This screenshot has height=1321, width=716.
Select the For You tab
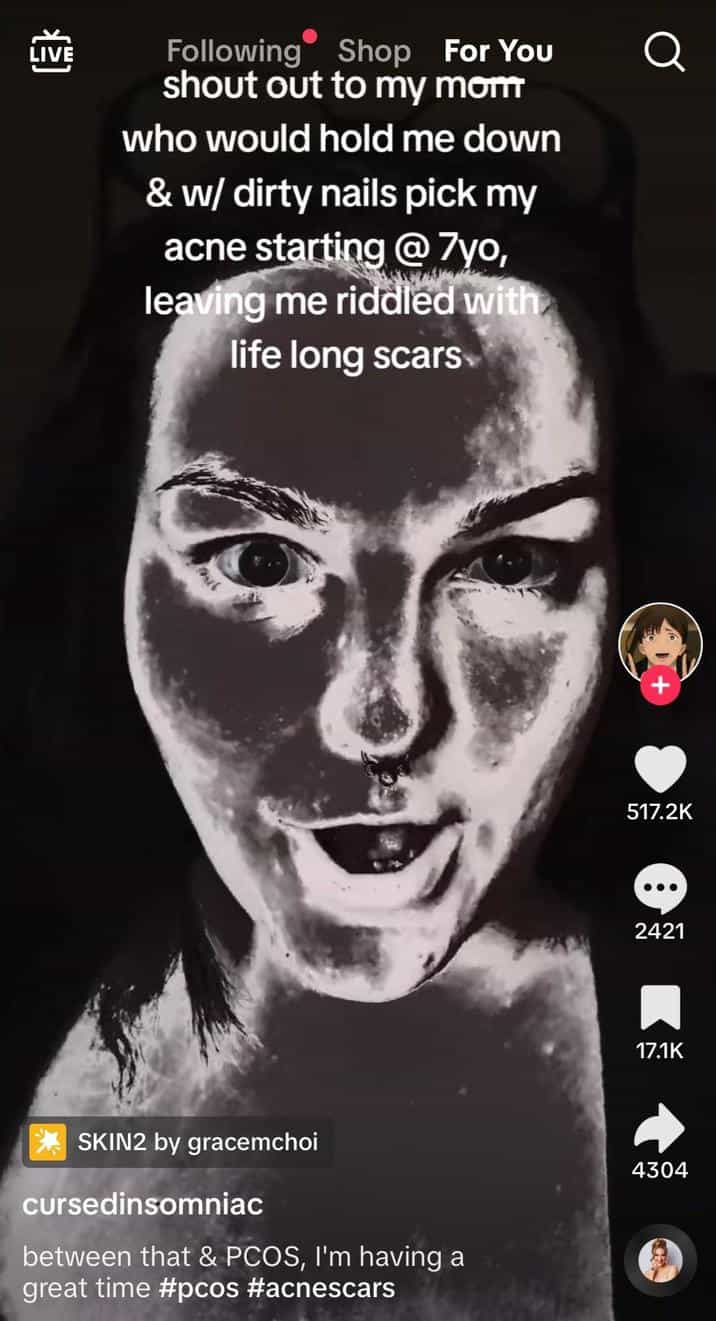[x=498, y=51]
